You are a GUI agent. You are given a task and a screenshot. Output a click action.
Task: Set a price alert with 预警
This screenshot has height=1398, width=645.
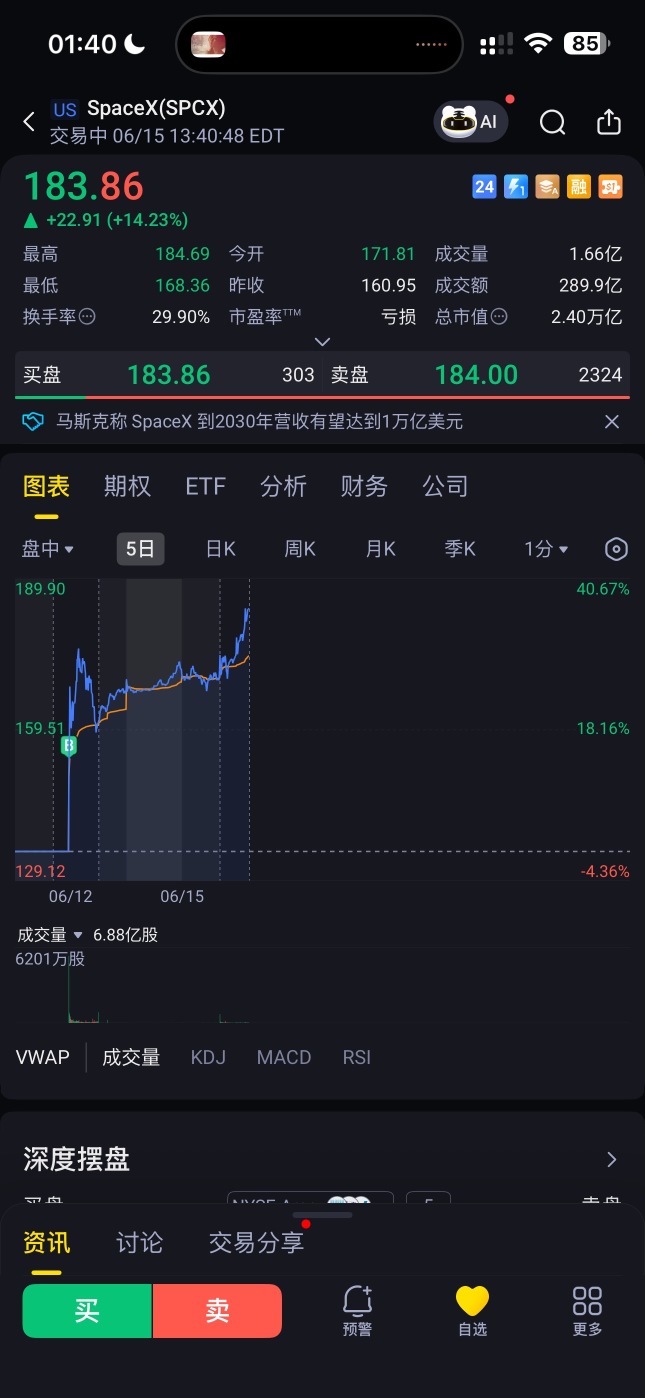pos(357,1311)
